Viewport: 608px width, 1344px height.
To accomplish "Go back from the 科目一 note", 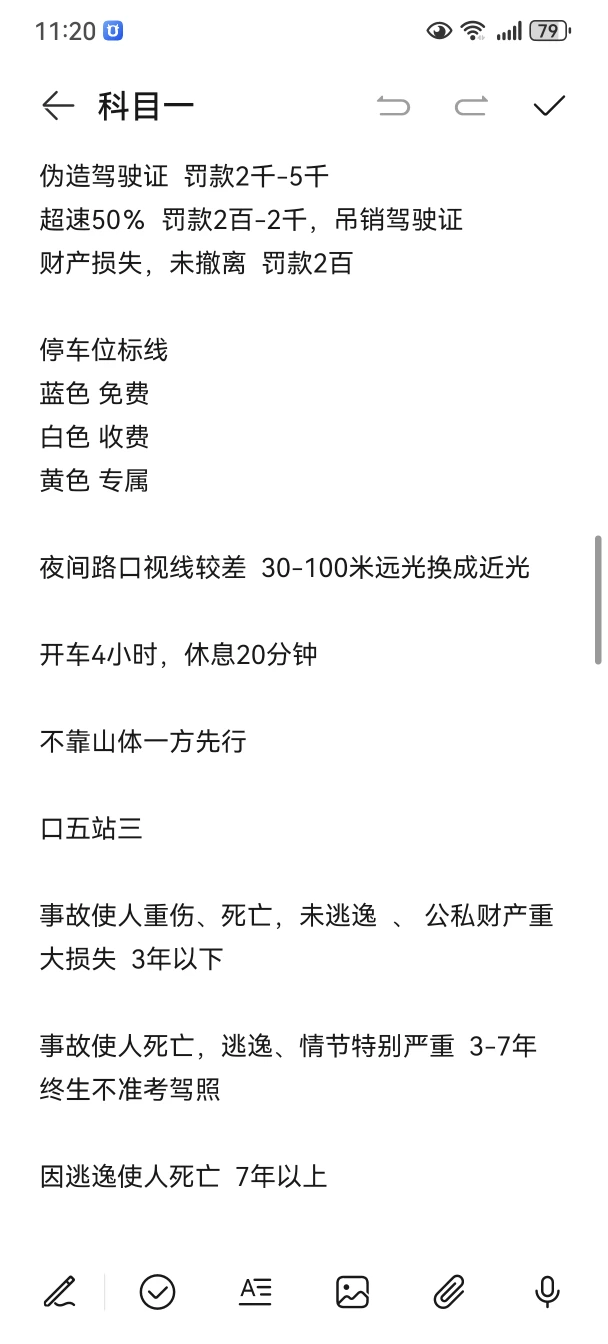I will point(58,106).
